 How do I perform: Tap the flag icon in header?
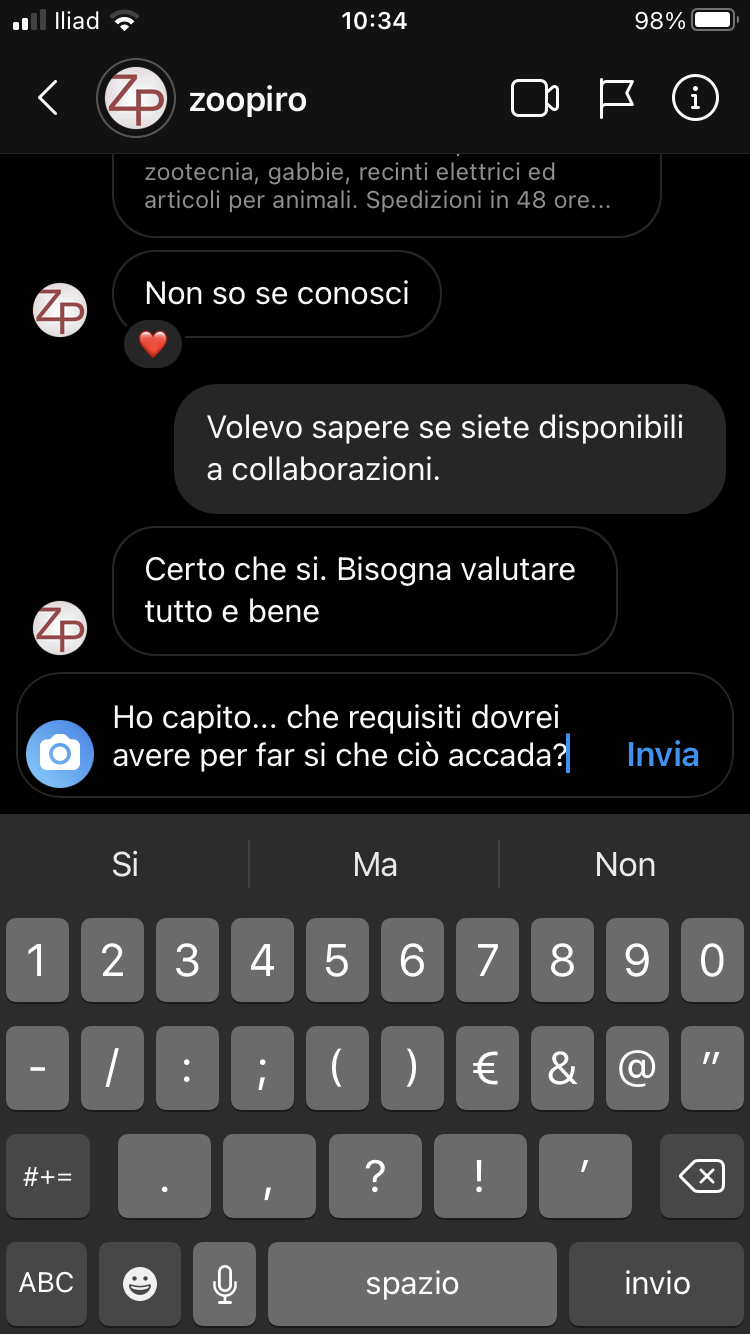coord(616,98)
